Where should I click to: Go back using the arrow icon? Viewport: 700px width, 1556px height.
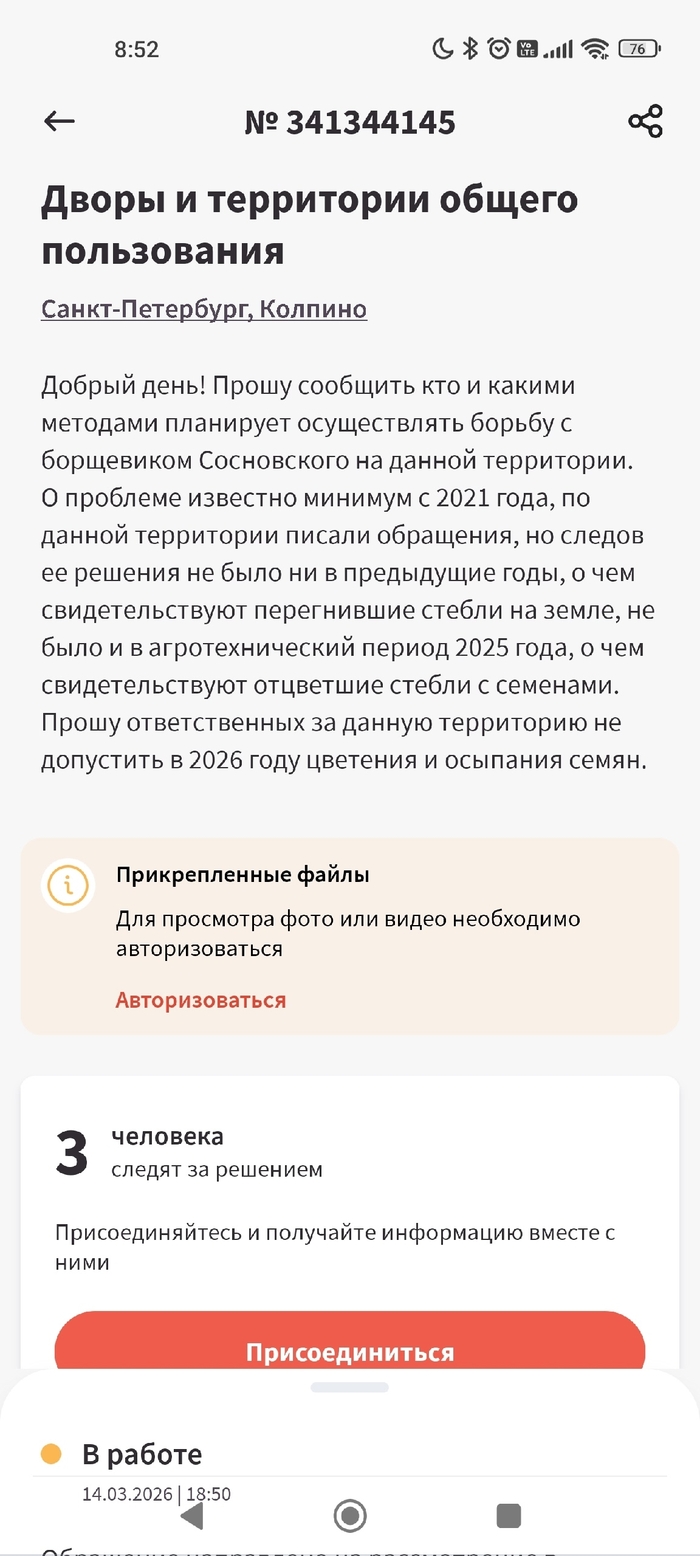59,121
